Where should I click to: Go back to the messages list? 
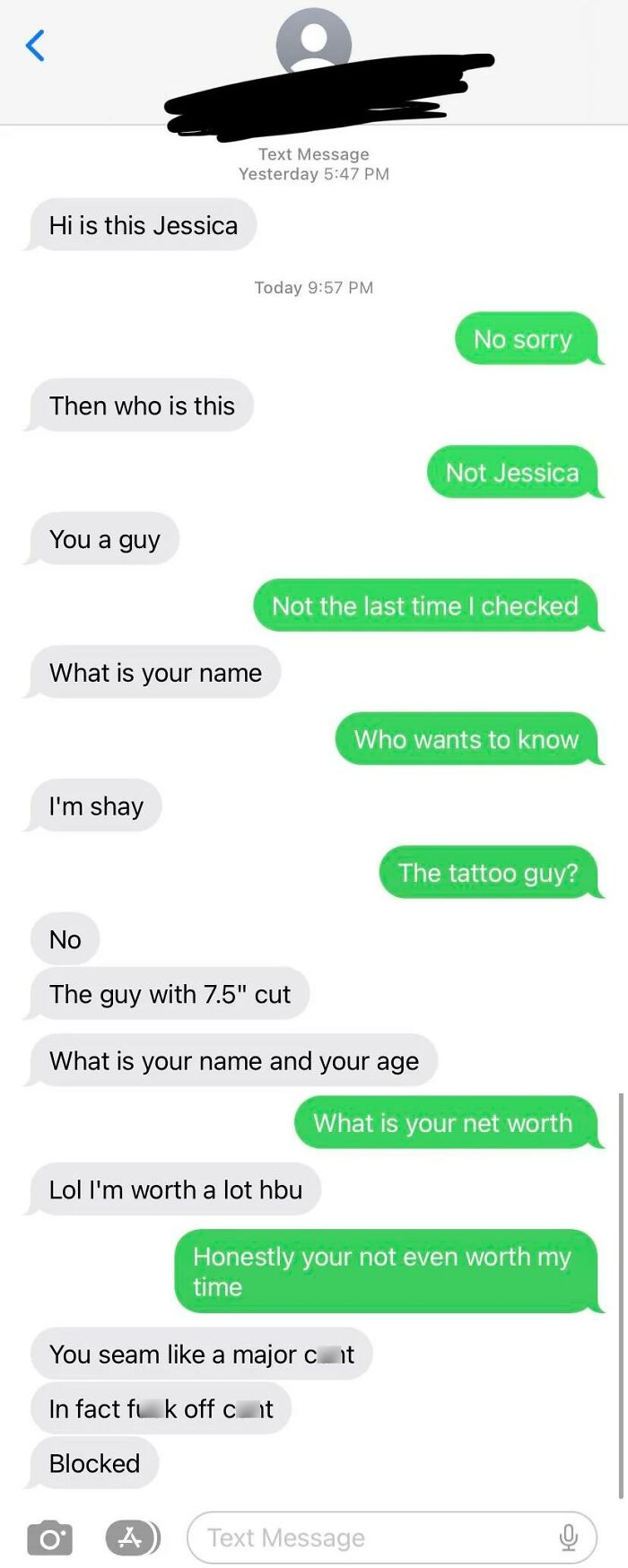[35, 45]
